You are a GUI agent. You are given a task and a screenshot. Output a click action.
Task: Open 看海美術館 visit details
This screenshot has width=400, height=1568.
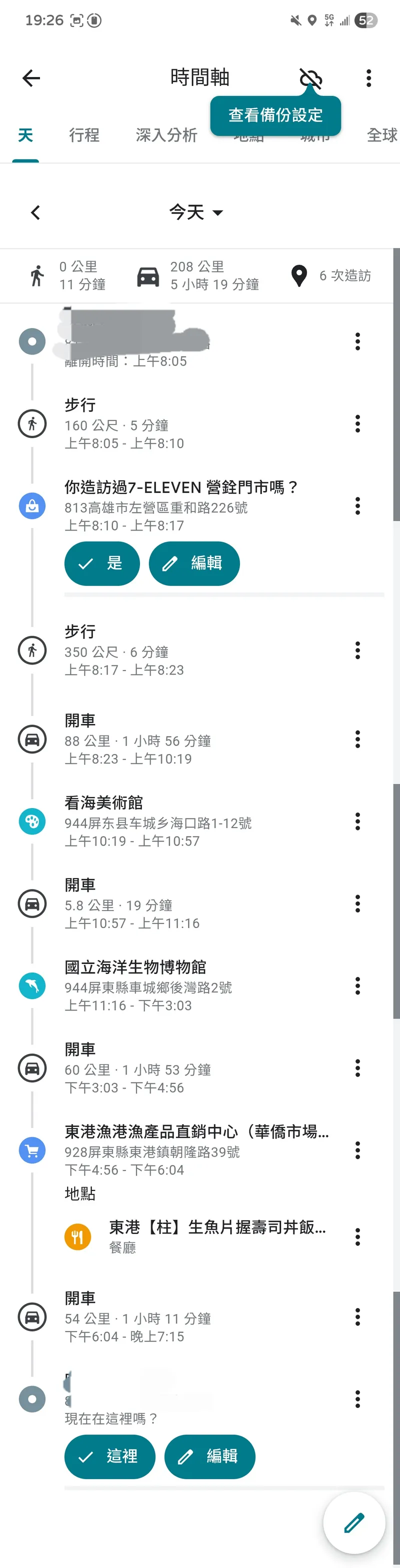click(157, 821)
